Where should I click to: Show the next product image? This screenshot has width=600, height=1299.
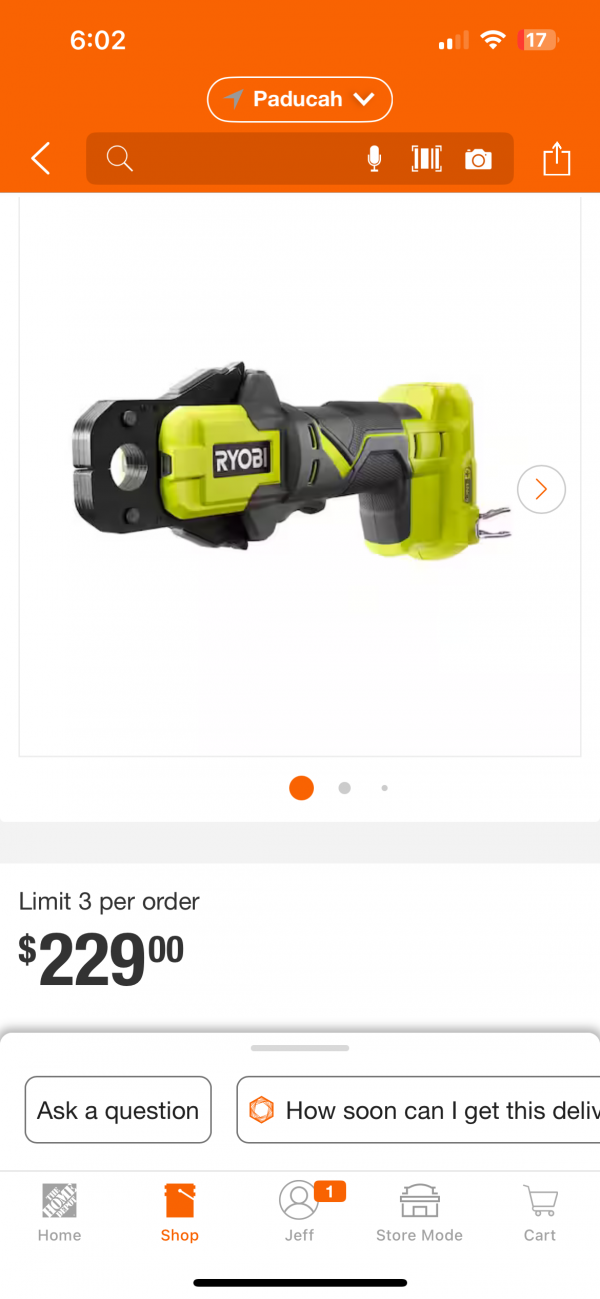point(541,489)
